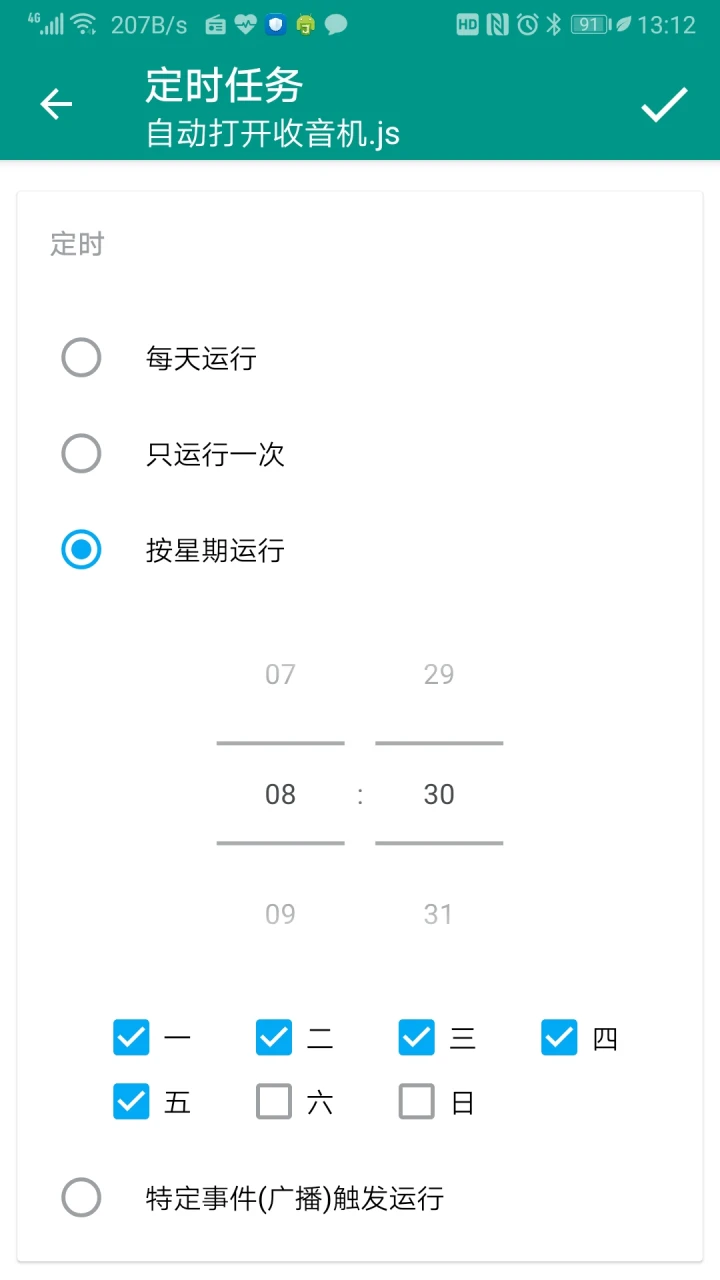720x1280 pixels.
Task: Tap minute 31 in the picker
Action: [439, 914]
